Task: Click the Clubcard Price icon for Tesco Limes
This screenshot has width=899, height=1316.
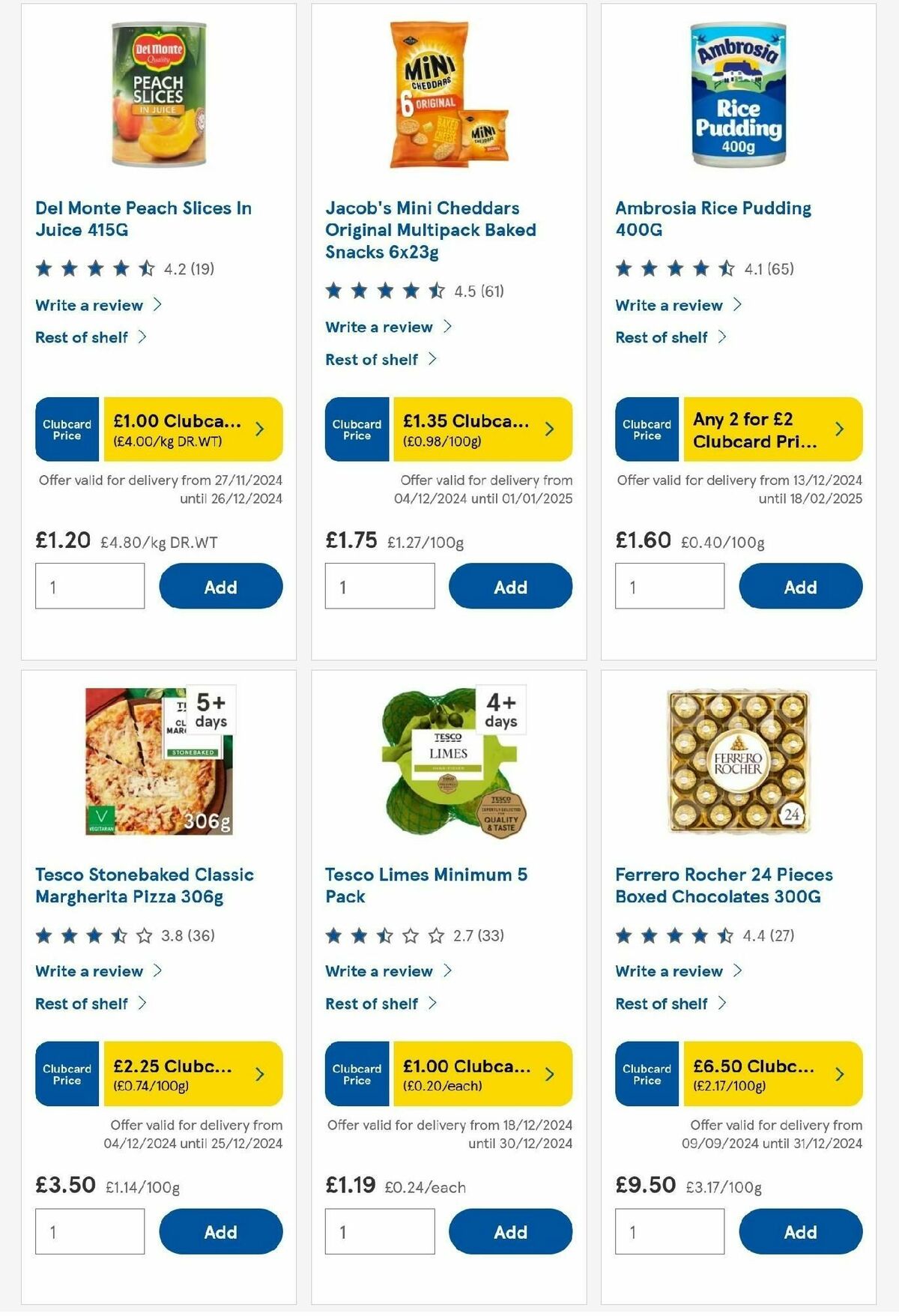Action: (357, 1075)
